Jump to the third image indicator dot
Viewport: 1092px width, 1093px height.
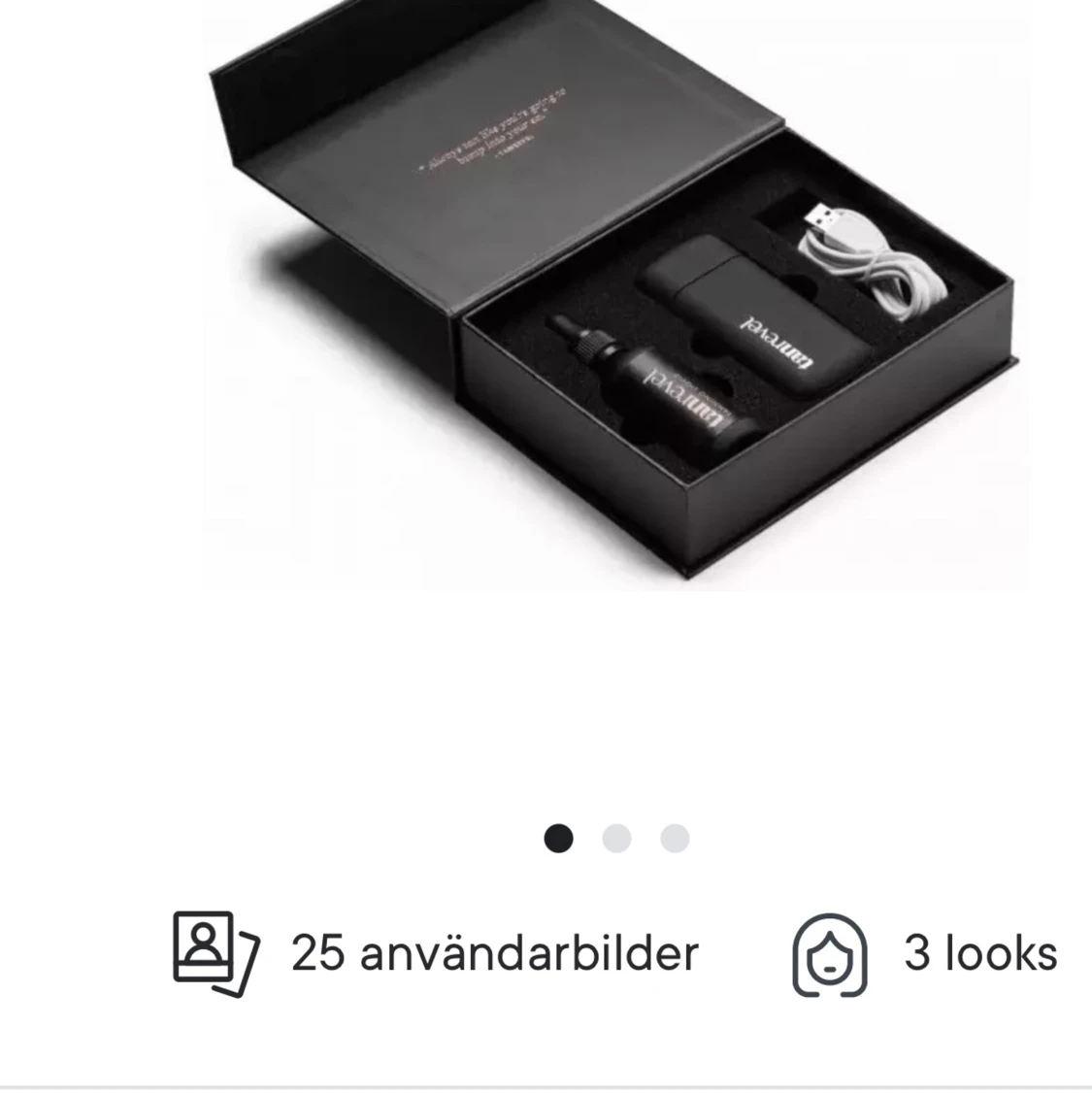pos(675,838)
